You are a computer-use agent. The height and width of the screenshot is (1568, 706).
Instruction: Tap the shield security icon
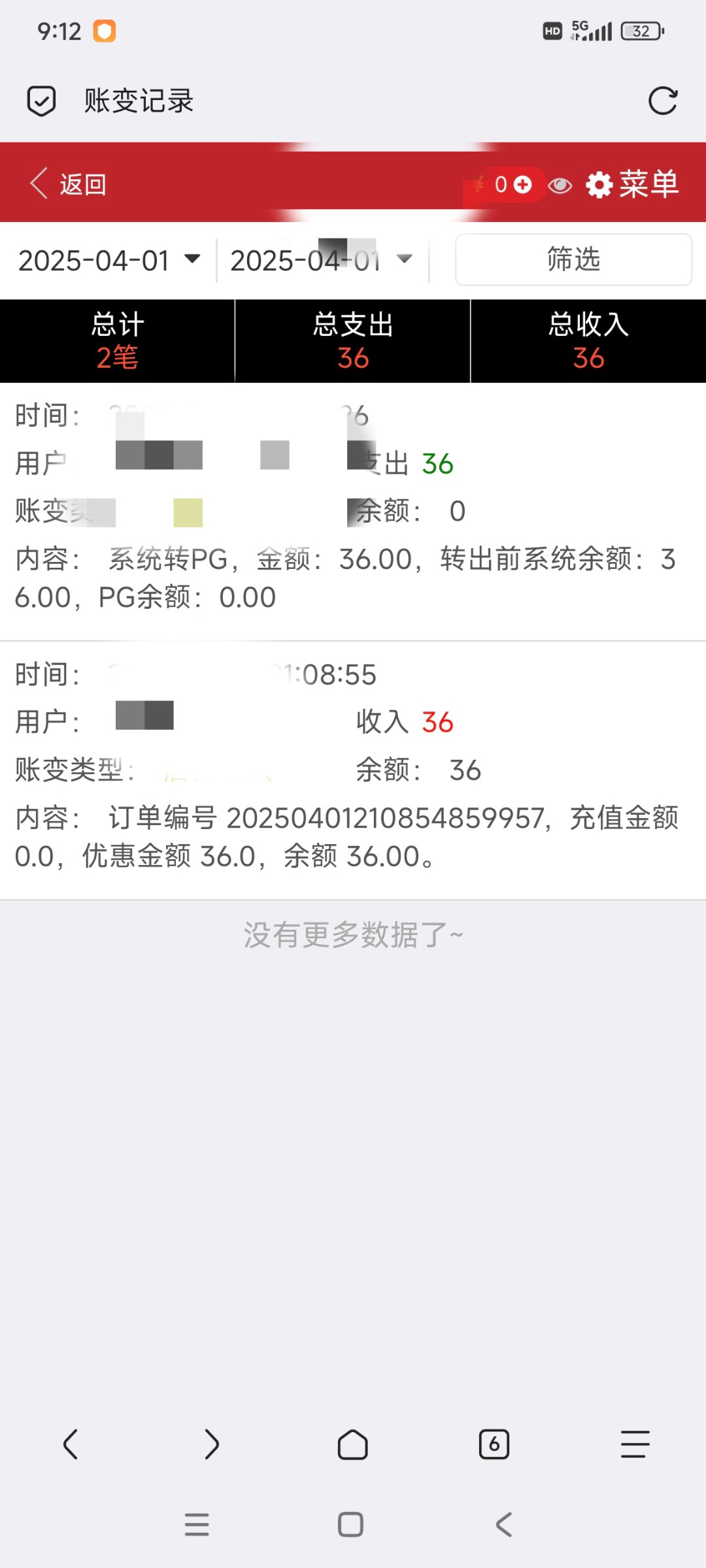41,101
